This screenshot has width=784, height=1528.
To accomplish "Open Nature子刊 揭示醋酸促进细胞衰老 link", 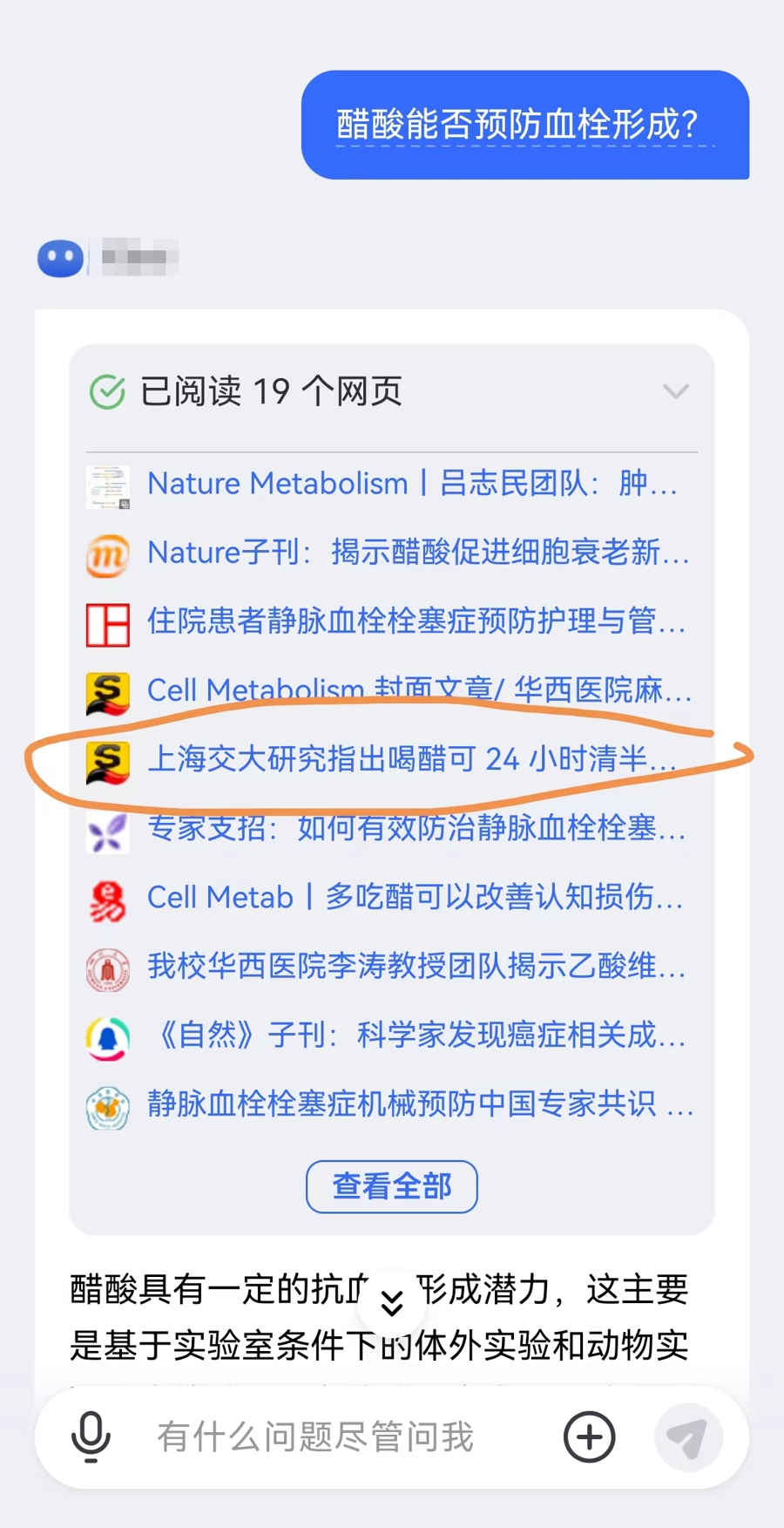I will click(x=417, y=553).
